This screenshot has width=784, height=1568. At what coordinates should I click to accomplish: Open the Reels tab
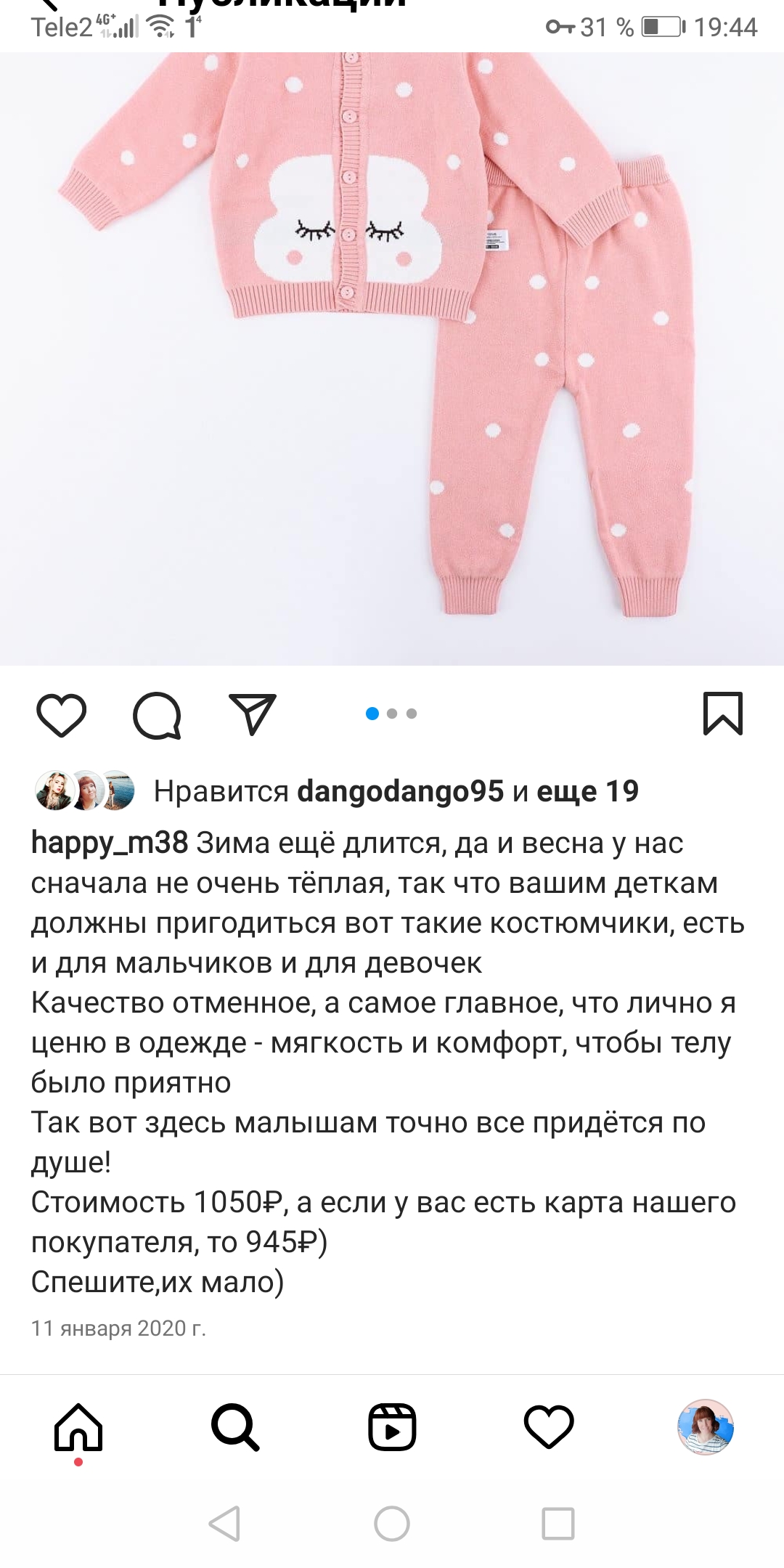[x=392, y=1427]
